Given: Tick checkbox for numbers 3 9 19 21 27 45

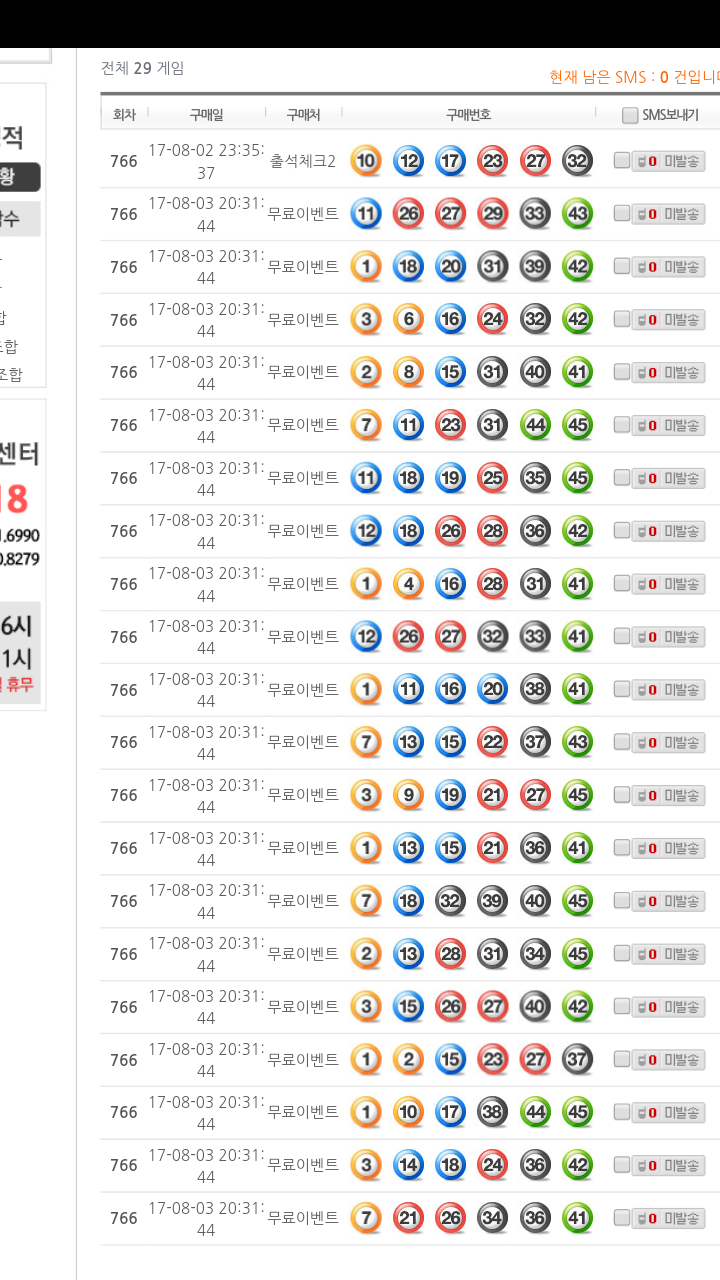Looking at the screenshot, I should click(622, 795).
